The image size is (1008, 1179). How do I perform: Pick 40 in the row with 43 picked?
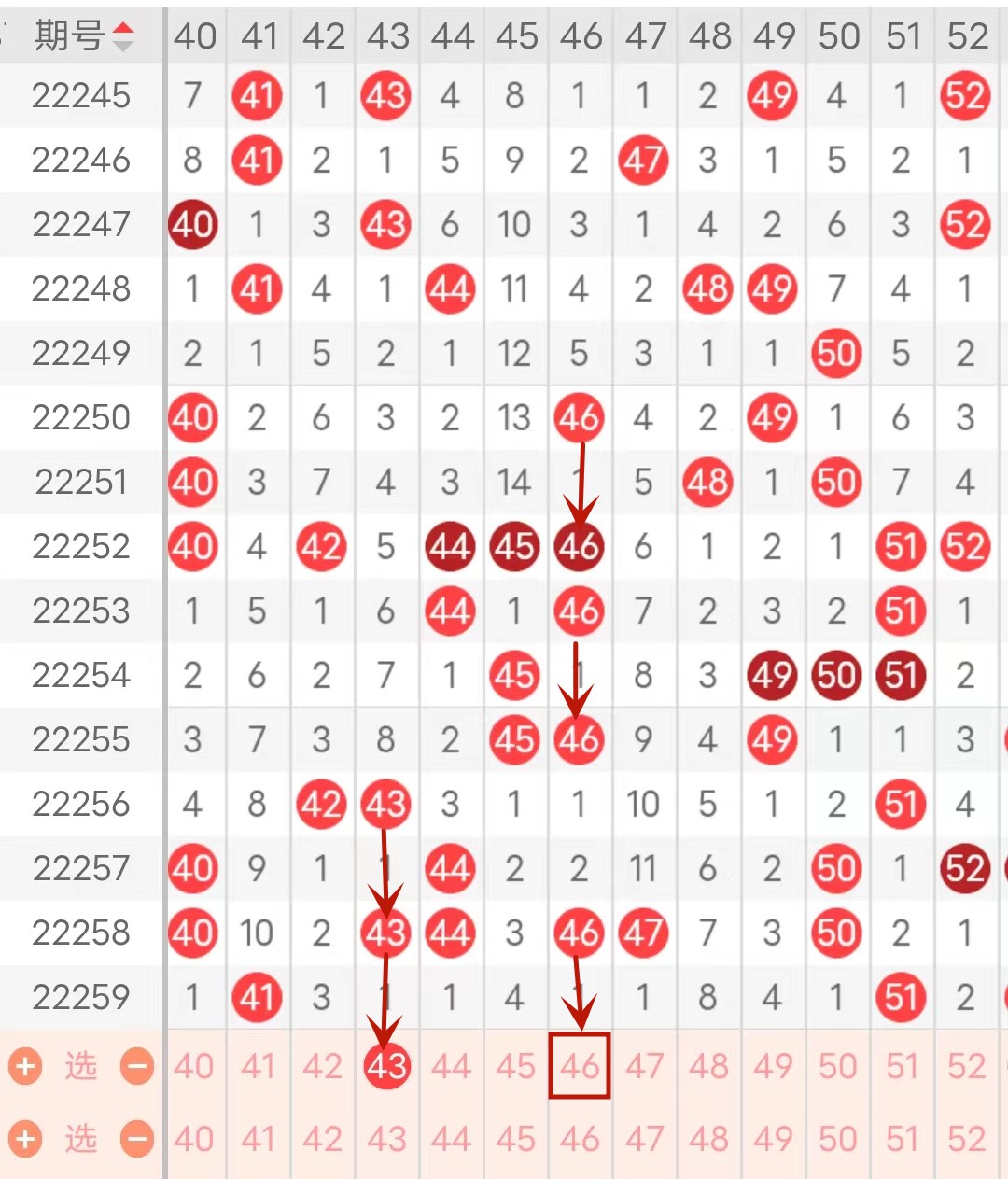193,1066
